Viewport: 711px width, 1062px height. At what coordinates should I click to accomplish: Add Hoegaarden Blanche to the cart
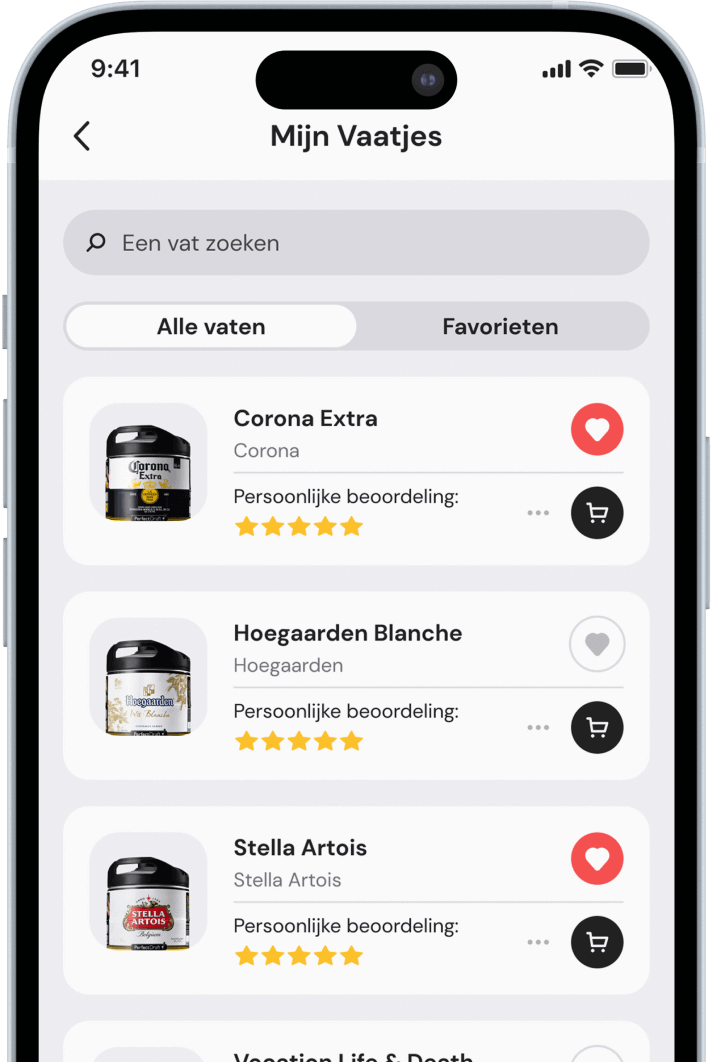[597, 728]
